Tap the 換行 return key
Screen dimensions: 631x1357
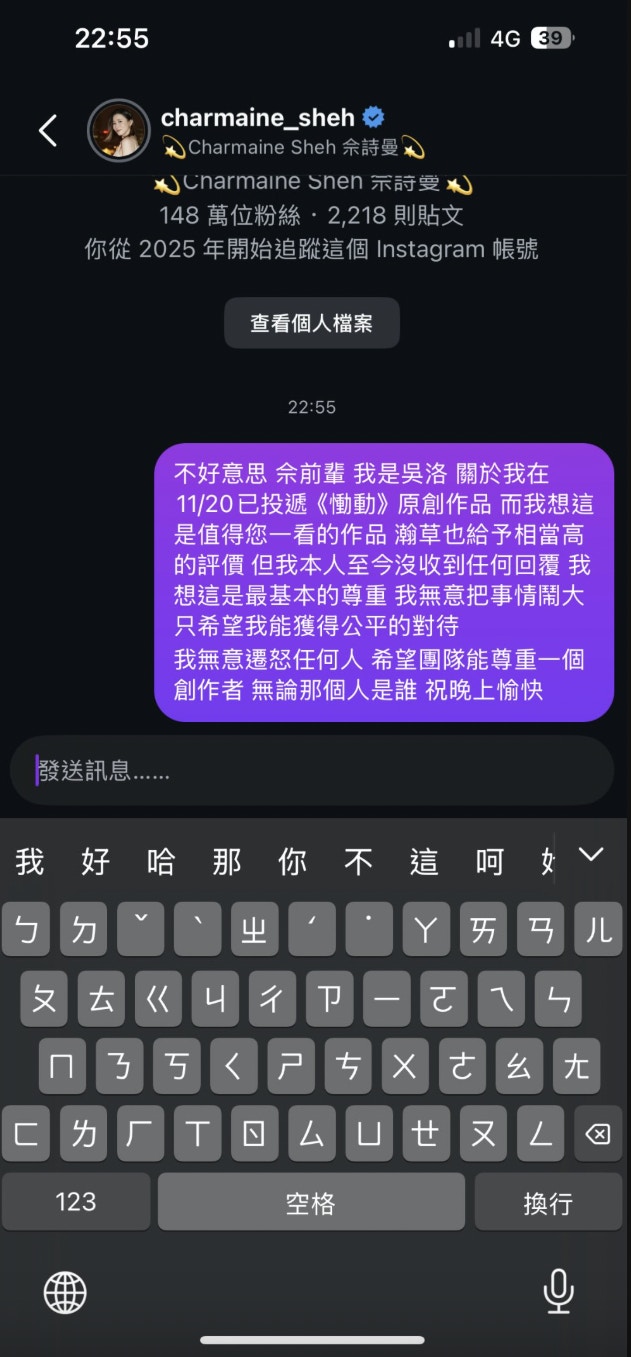(x=548, y=1202)
